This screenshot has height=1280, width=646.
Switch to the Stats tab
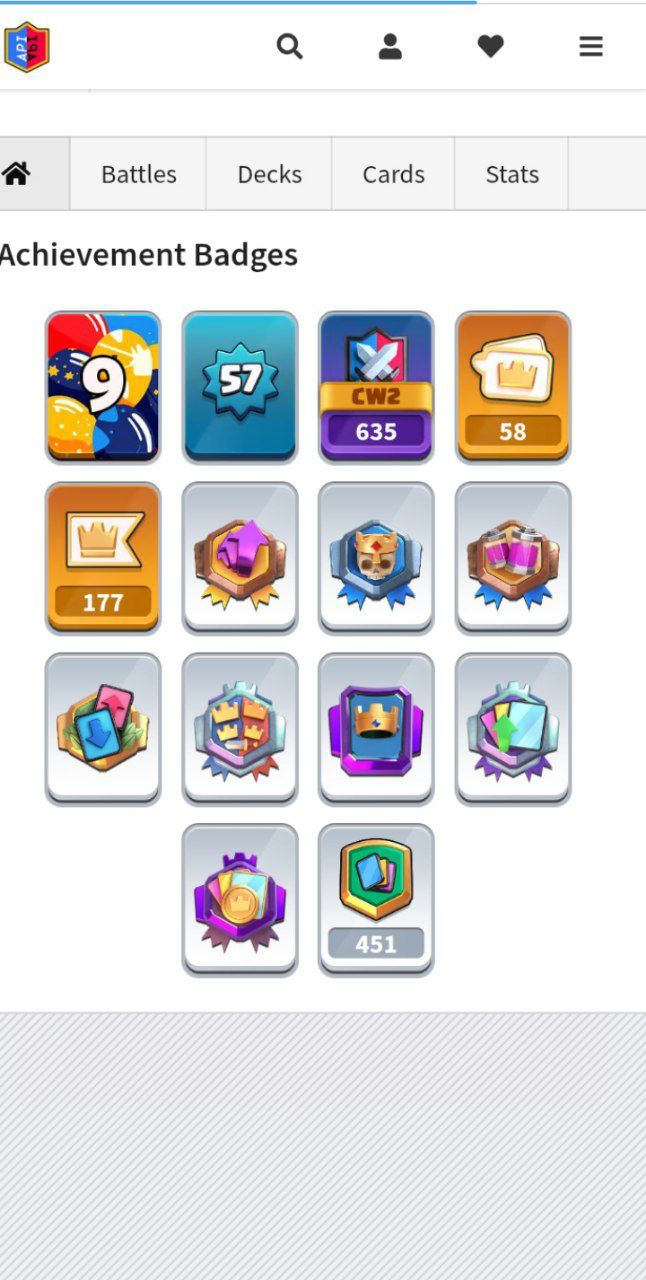coord(512,174)
